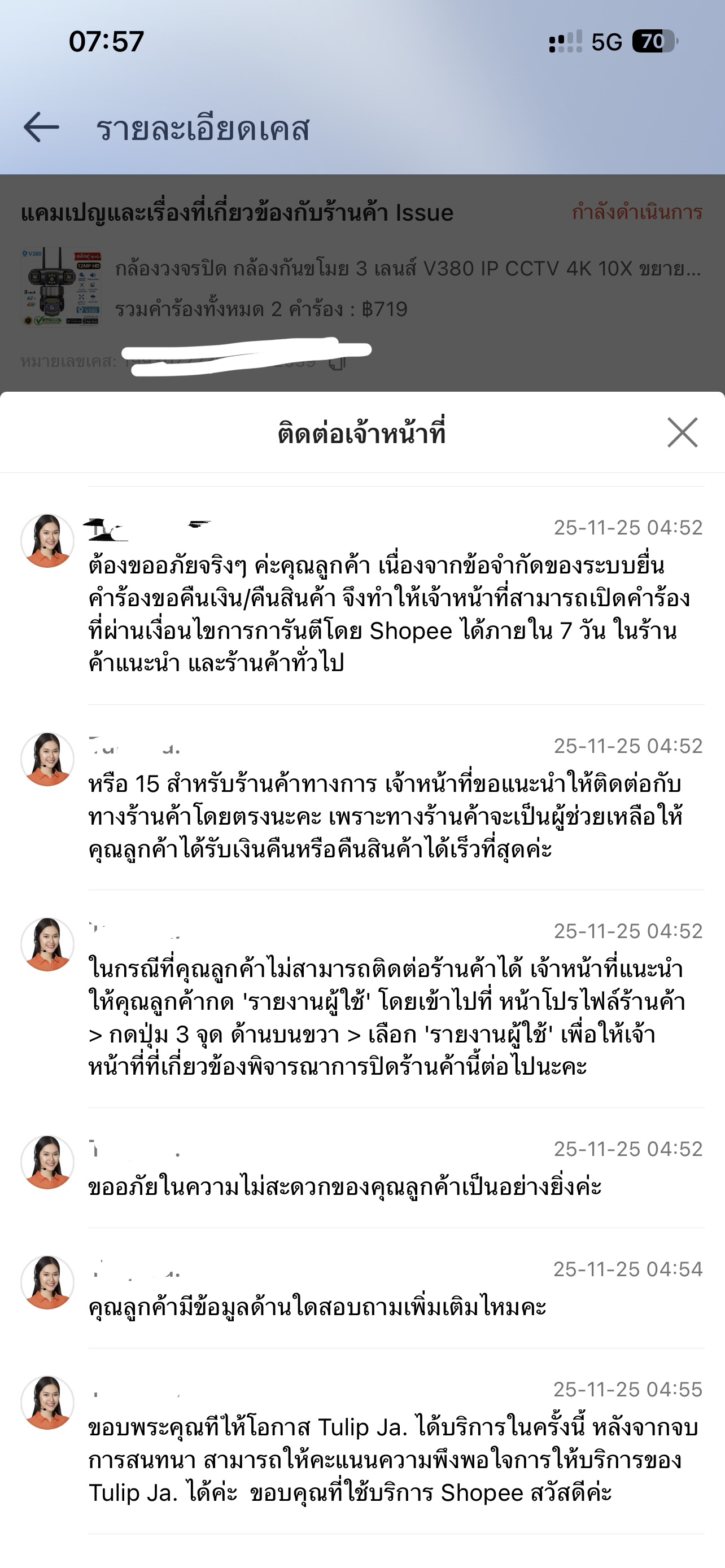The width and height of the screenshot is (725, 1568).
Task: Close the ติดต่อเจ้าหน้าที่ chat panel
Action: point(682,433)
